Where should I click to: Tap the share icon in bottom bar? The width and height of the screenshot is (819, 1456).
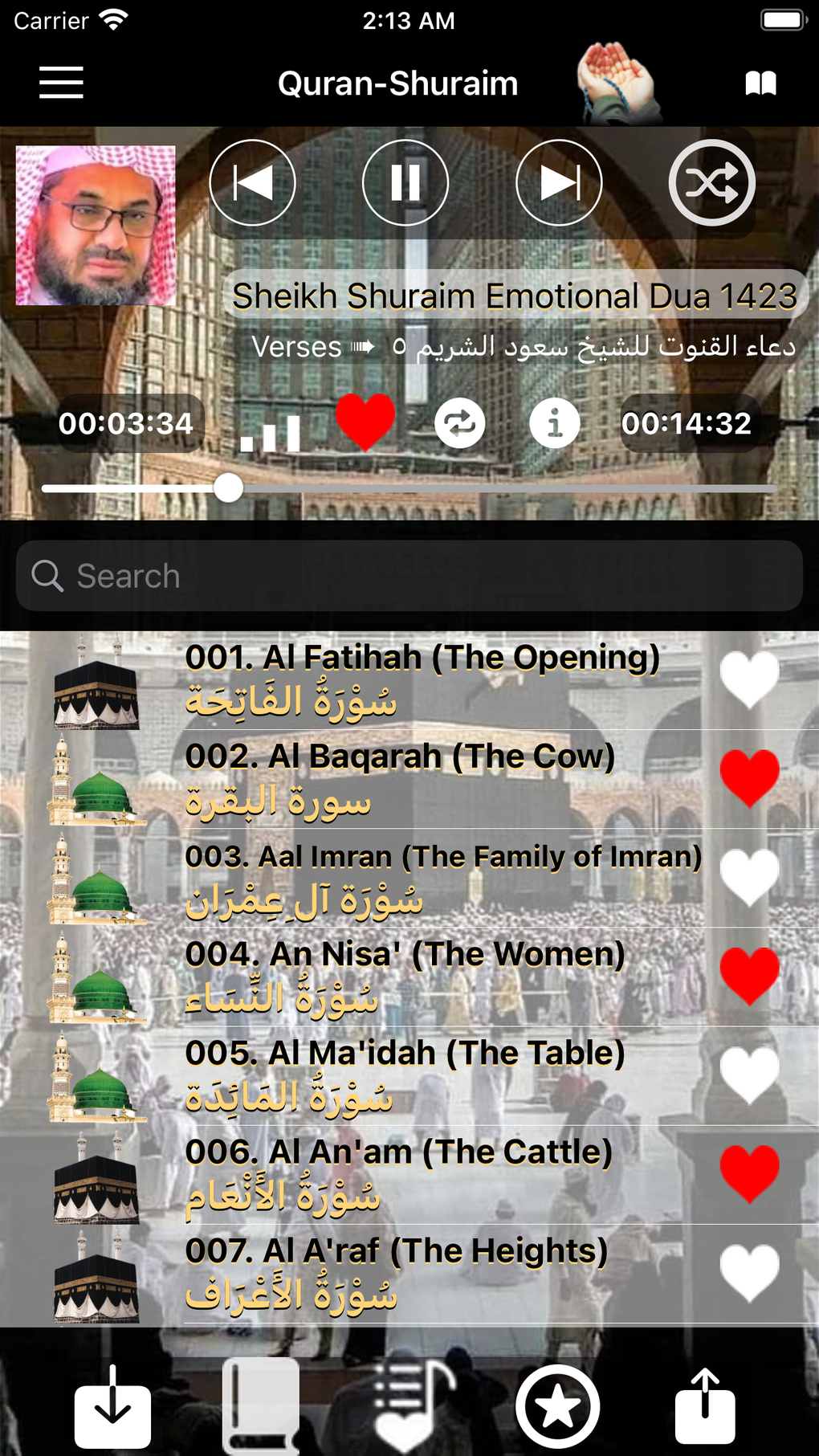(706, 1407)
